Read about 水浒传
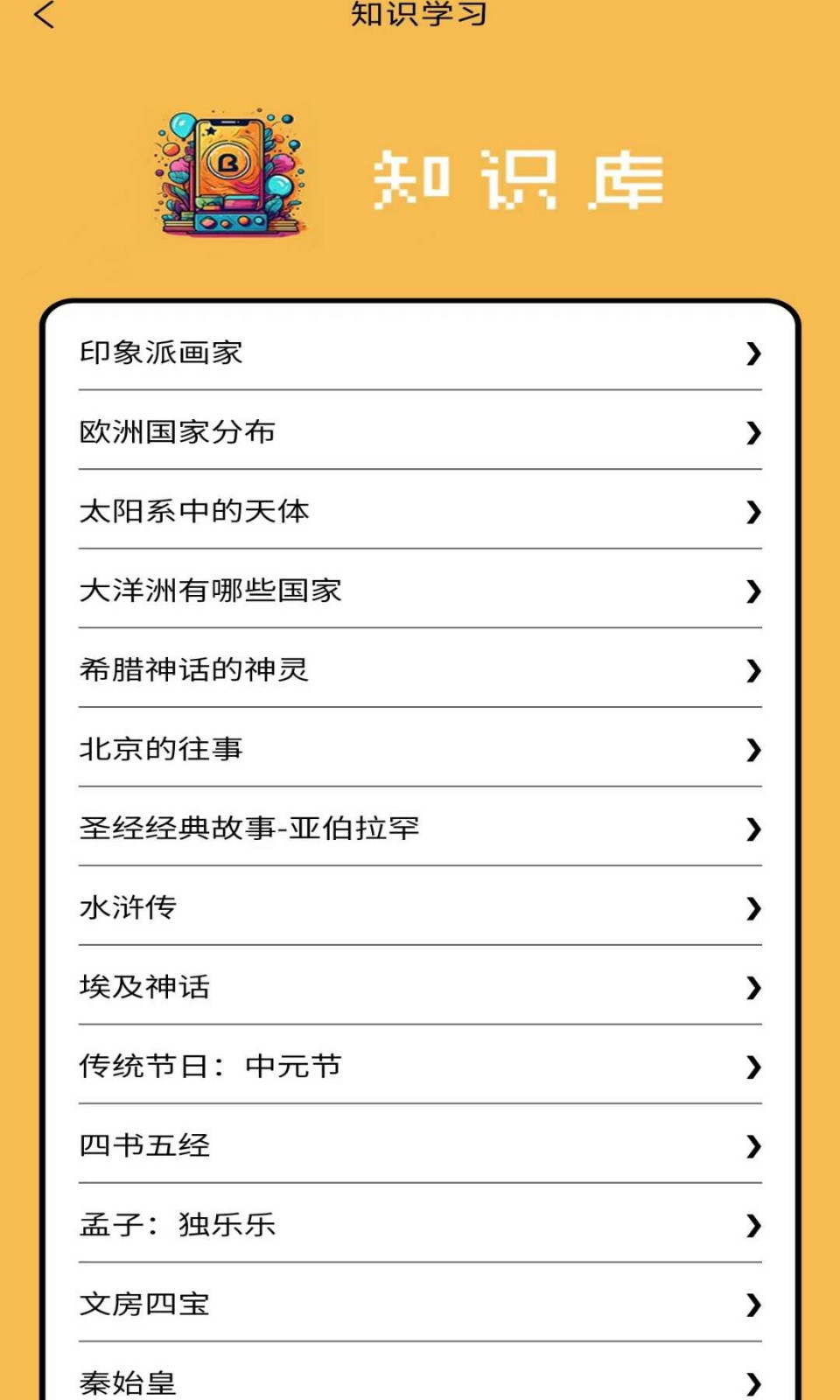This screenshot has height=1400, width=840. click(420, 907)
